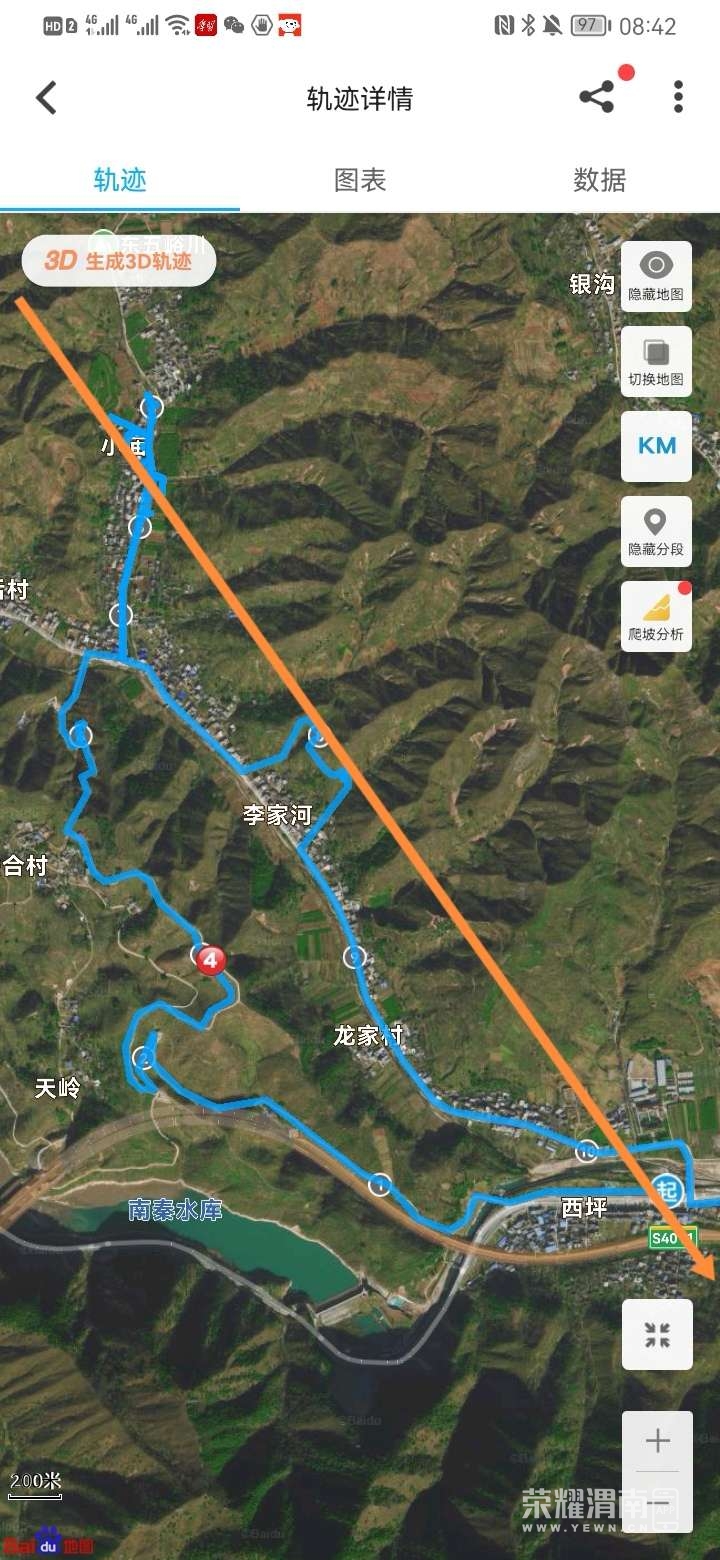
Task: Switch to the 图表 tab
Action: click(x=360, y=180)
